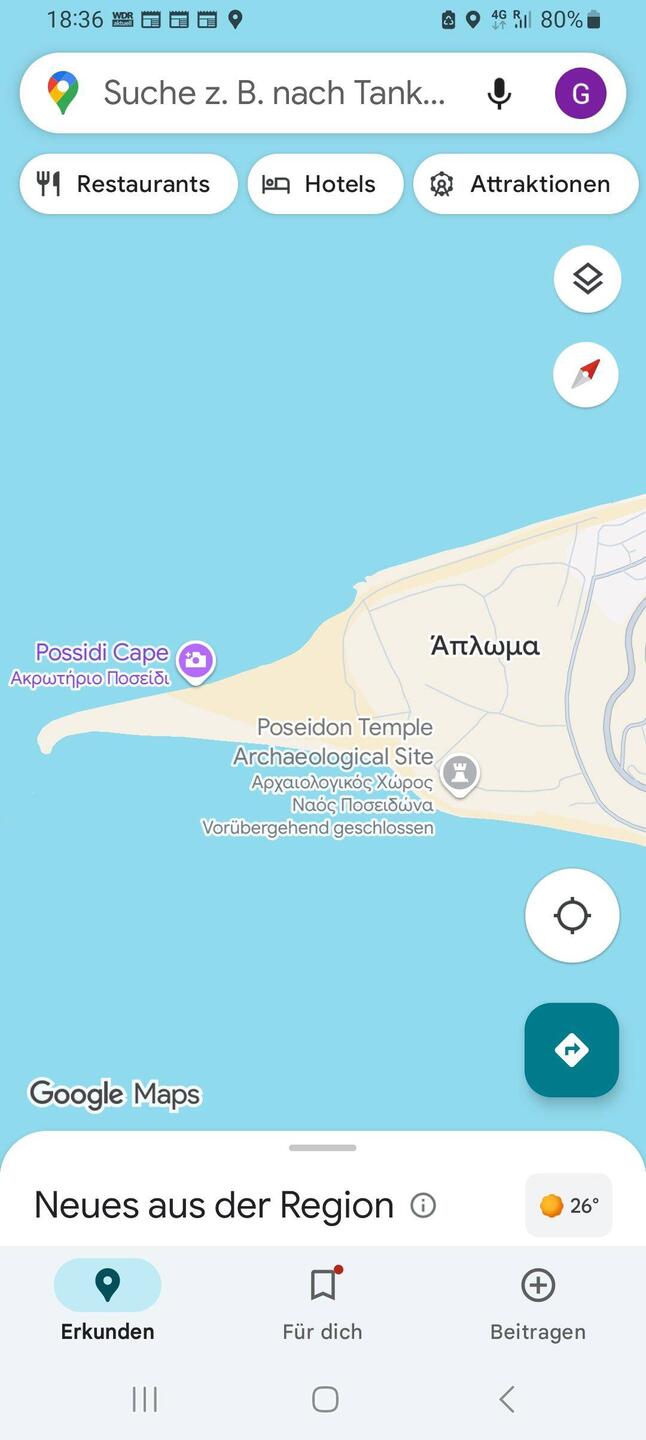Open directions with the route button

click(571, 1050)
